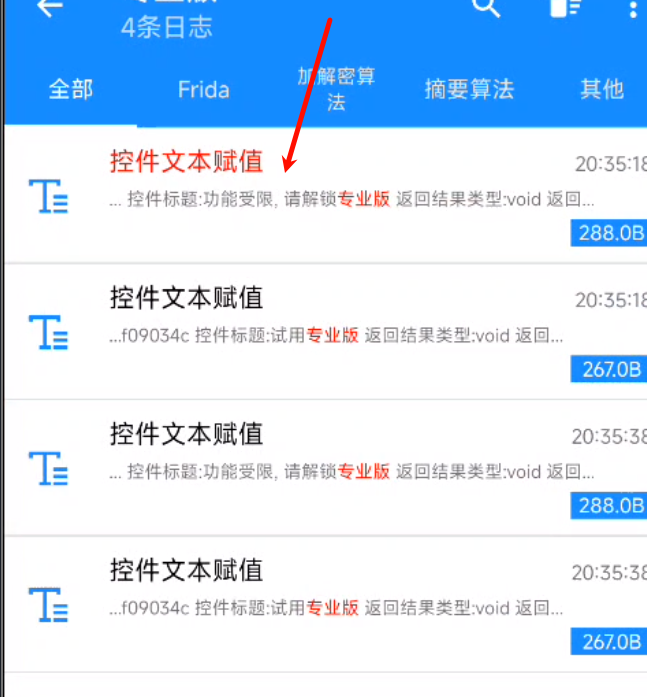The width and height of the screenshot is (647, 697).
Task: Switch to the 全部 tab
Action: tap(71, 89)
